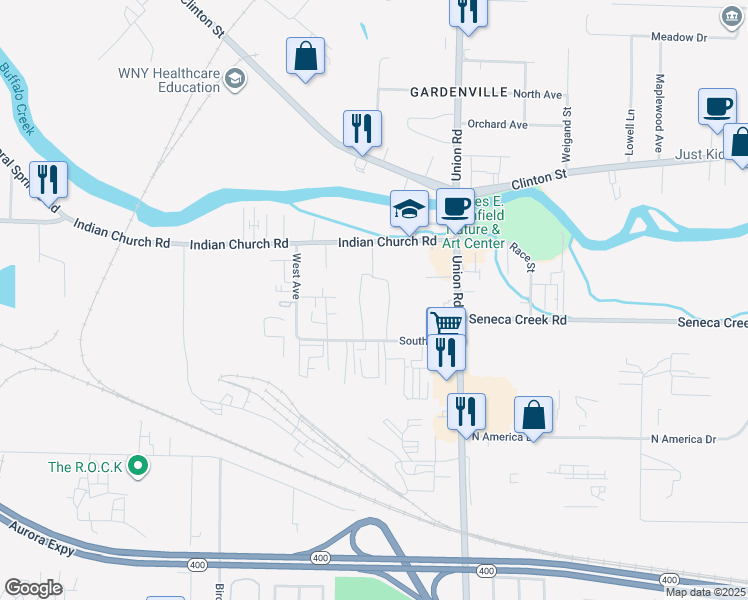Open the coffee cup marker by Art Center
748x600 pixels.
point(455,207)
